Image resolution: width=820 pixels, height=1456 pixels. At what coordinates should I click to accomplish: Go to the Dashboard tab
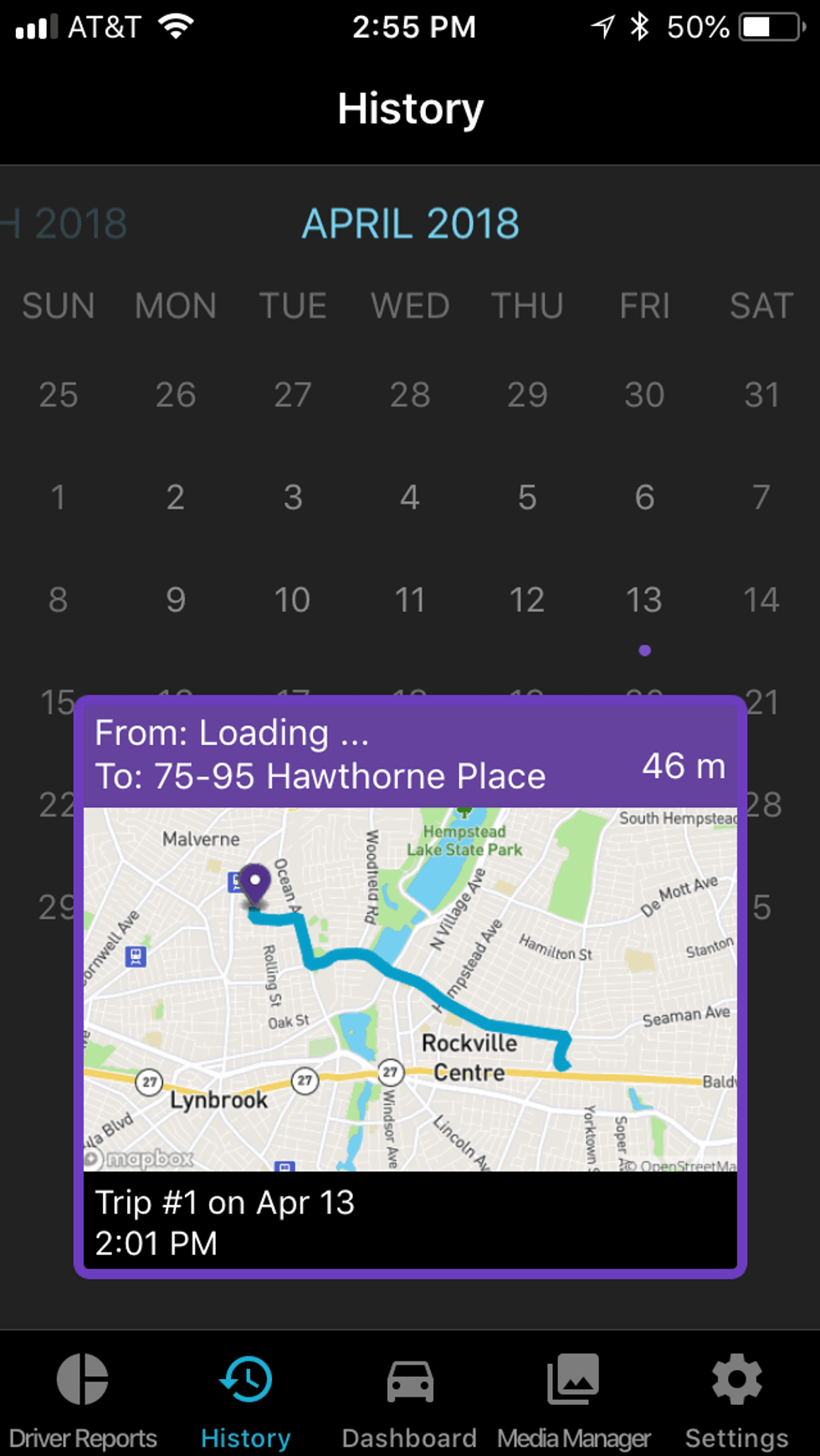[409, 1397]
